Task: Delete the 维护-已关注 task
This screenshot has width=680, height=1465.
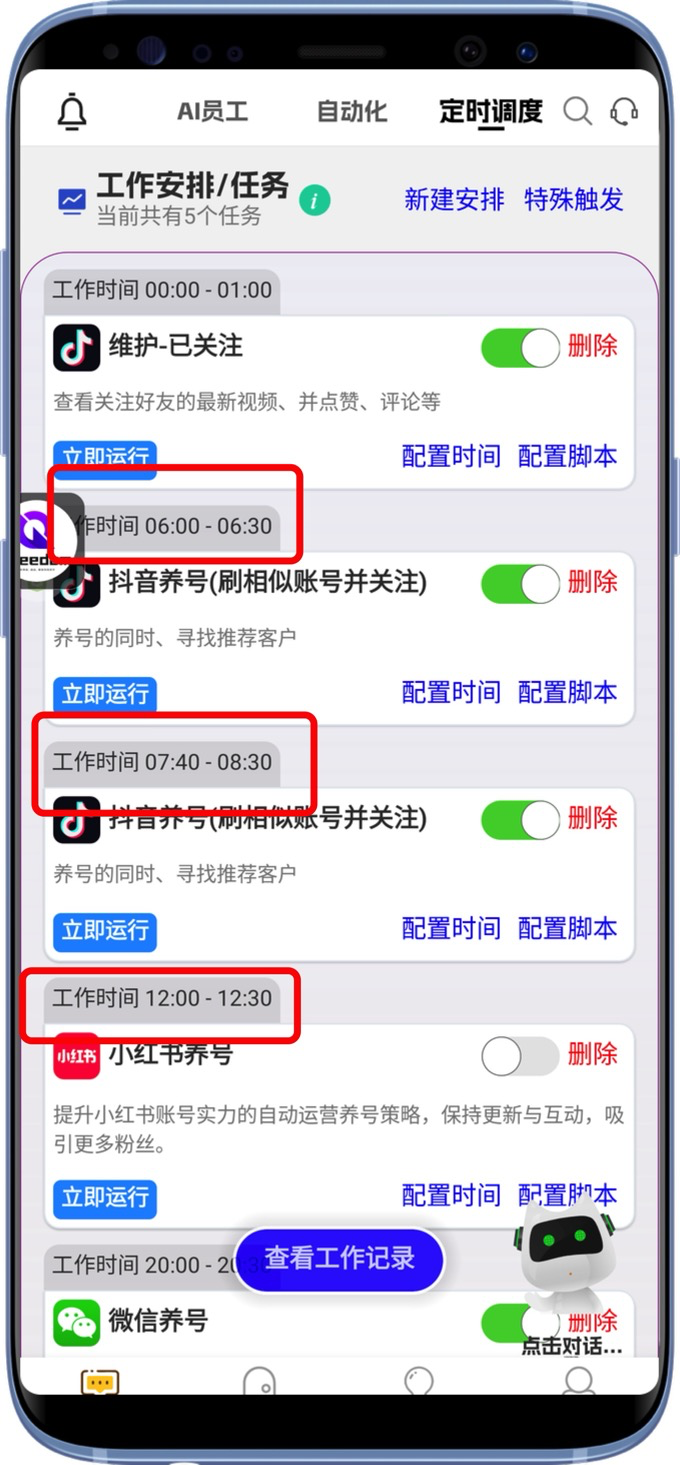Action: [x=592, y=347]
